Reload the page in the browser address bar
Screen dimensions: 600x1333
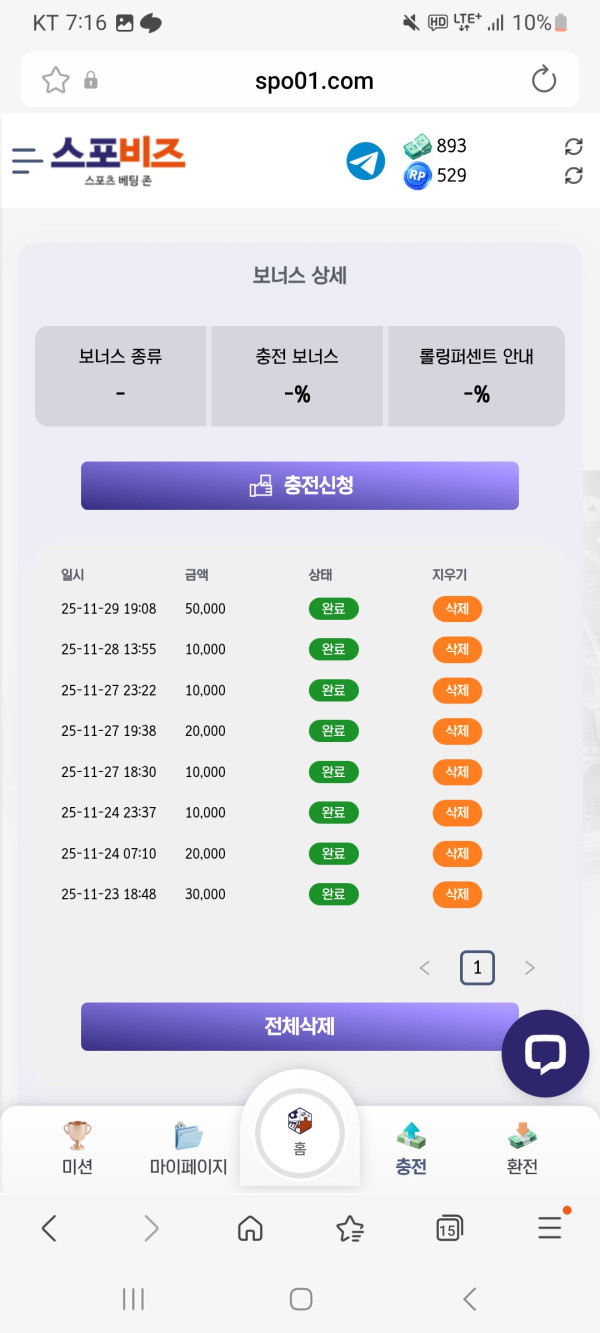[x=544, y=80]
